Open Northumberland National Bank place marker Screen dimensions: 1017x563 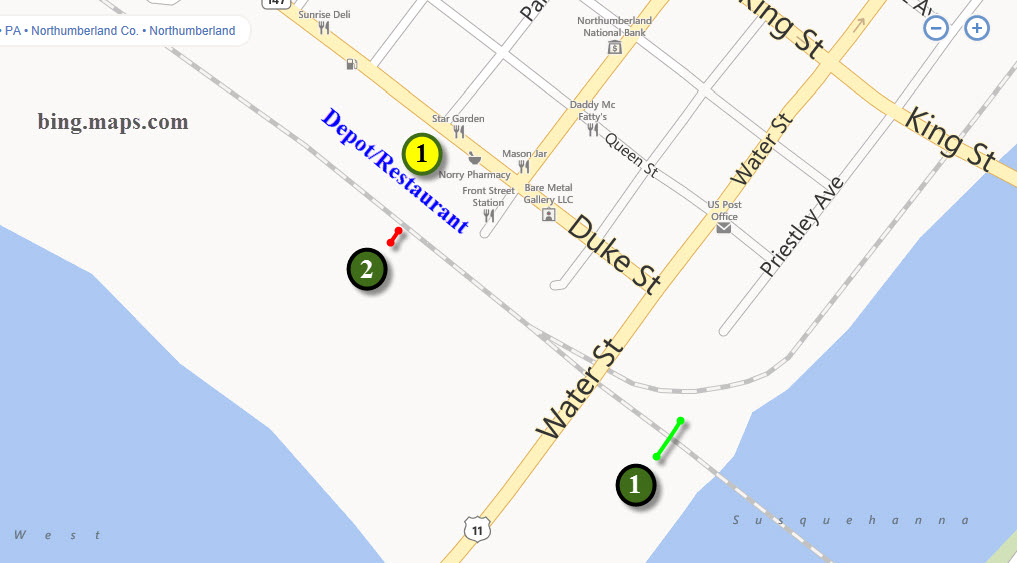(616, 47)
